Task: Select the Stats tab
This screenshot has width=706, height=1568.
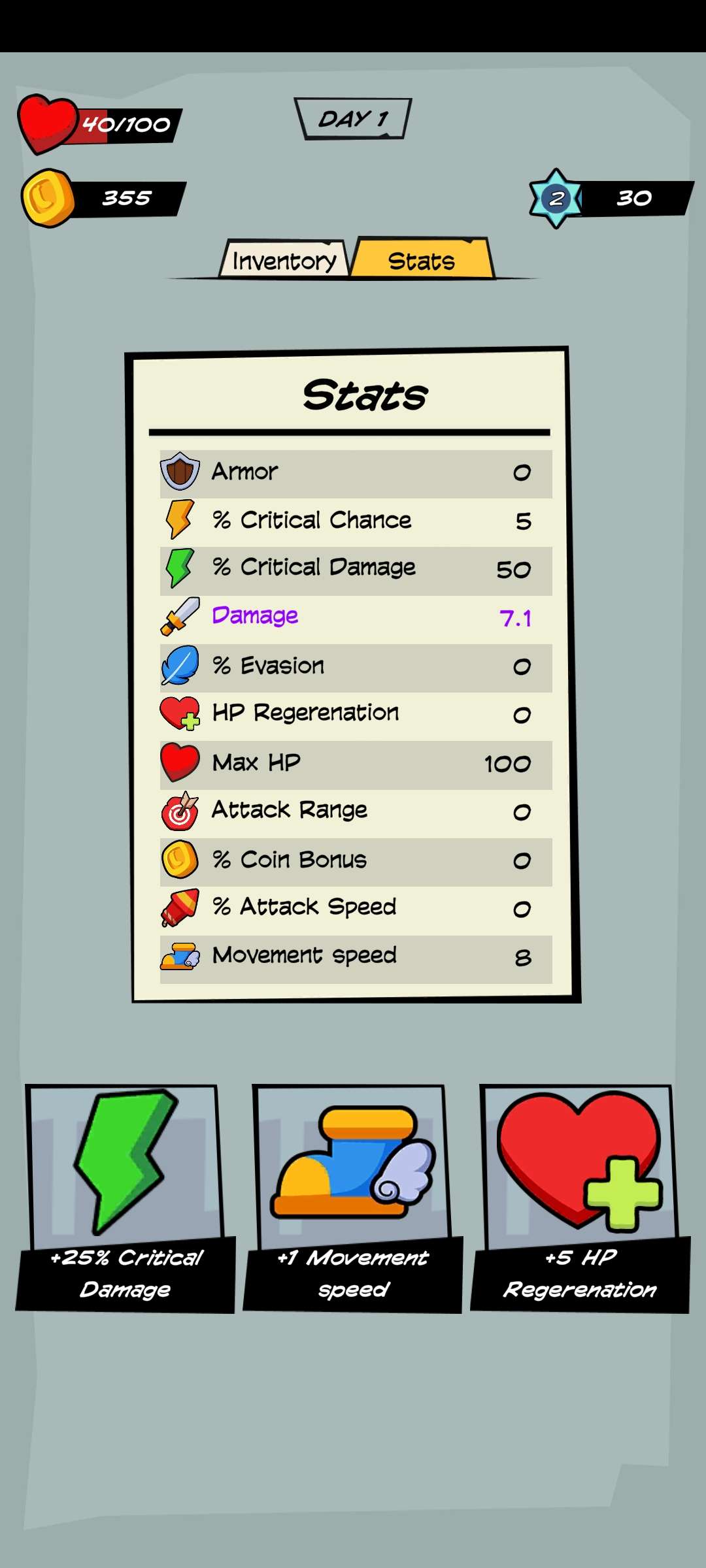Action: (422, 261)
